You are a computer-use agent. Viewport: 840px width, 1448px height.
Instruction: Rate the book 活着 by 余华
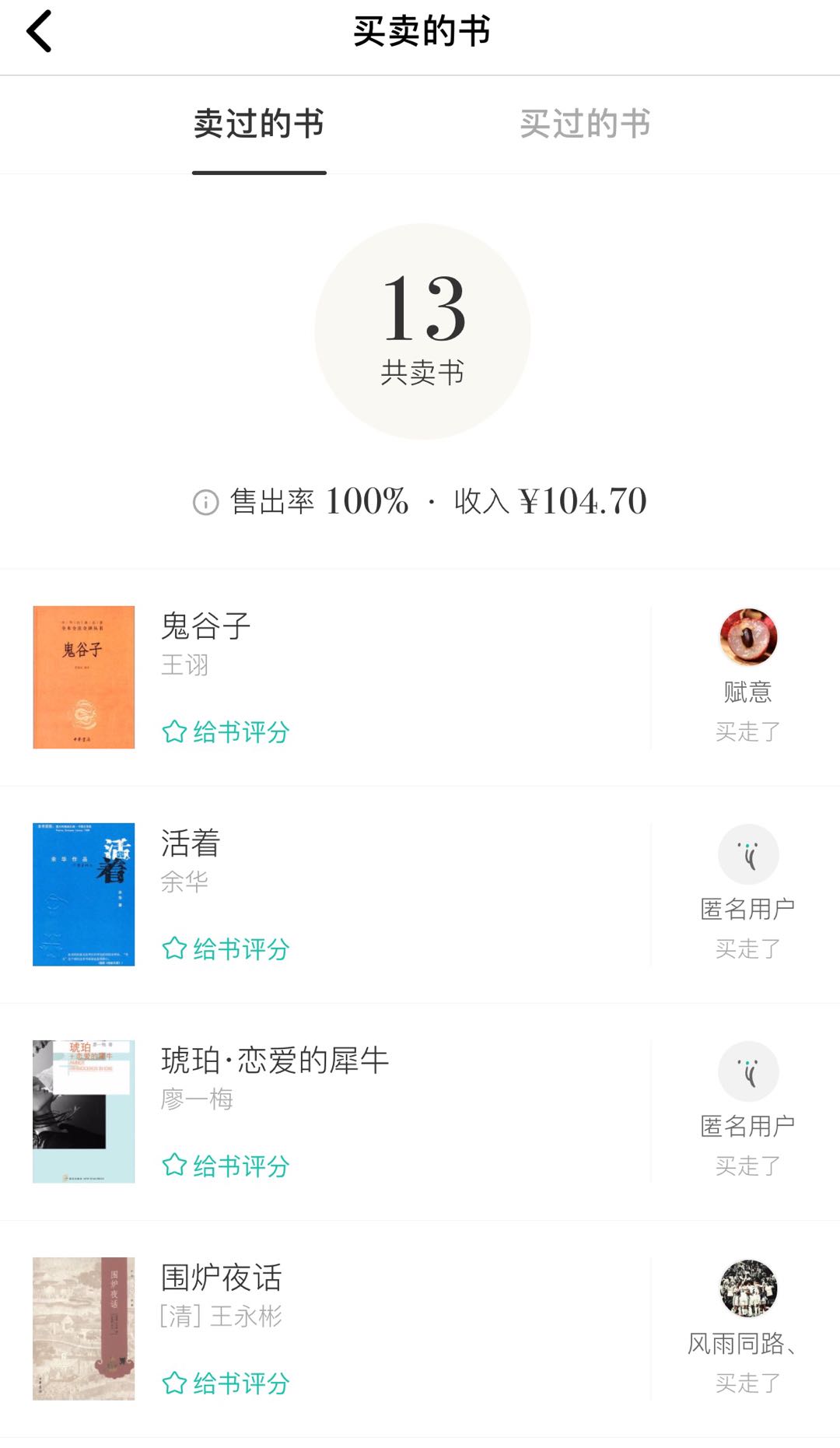pos(226,949)
